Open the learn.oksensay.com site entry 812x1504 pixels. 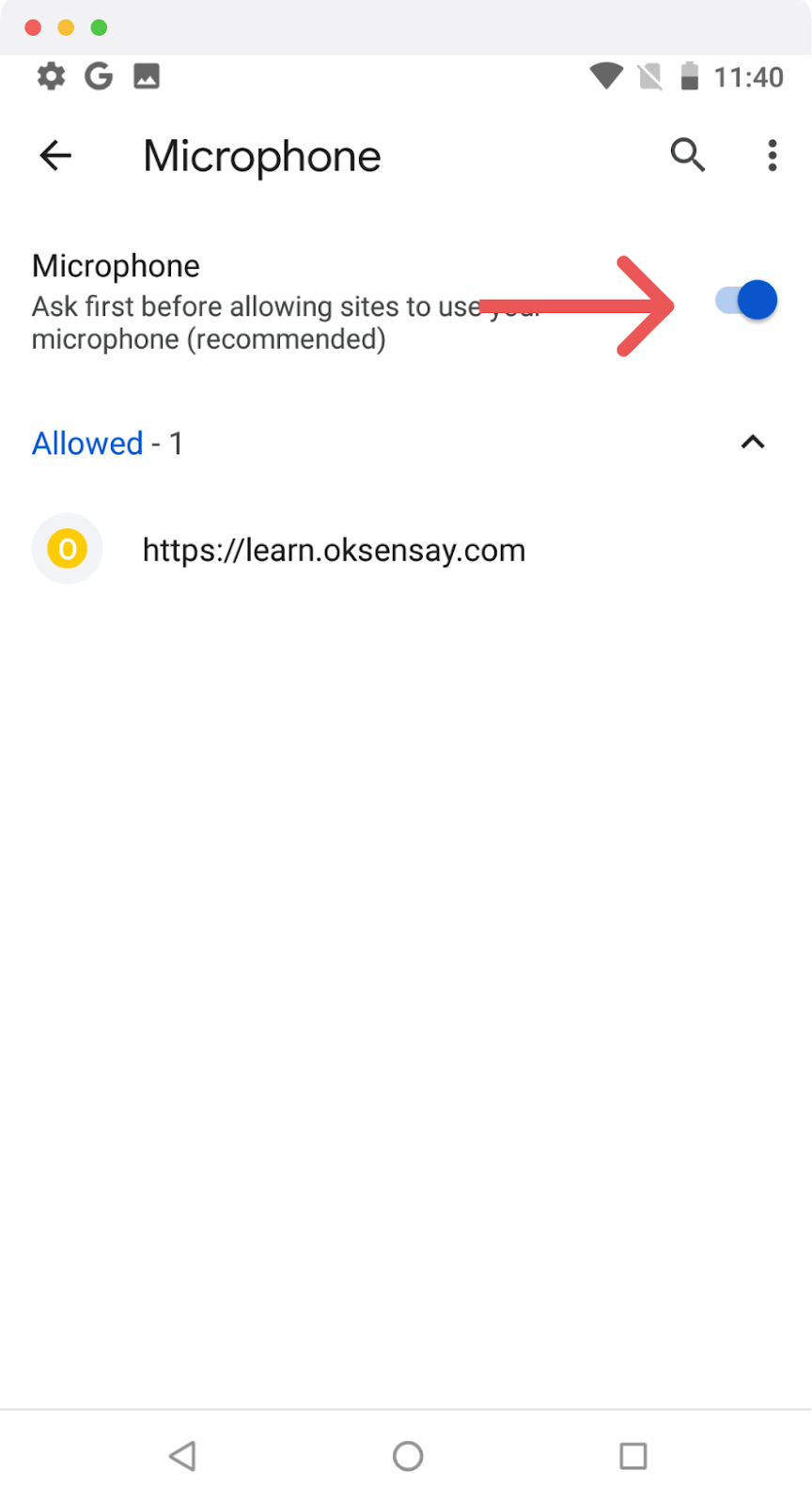pyautogui.click(x=406, y=549)
